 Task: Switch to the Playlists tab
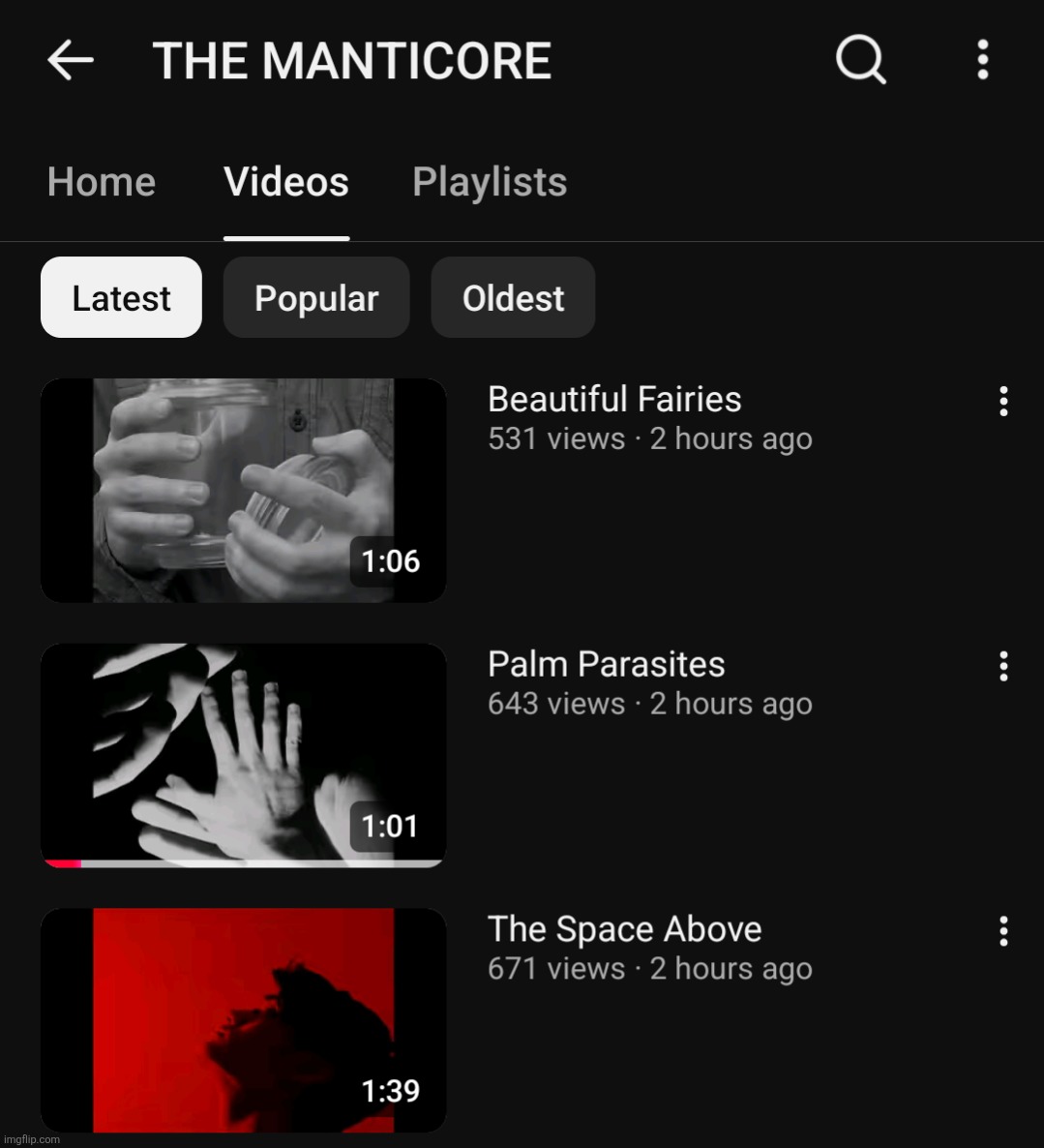coord(490,182)
